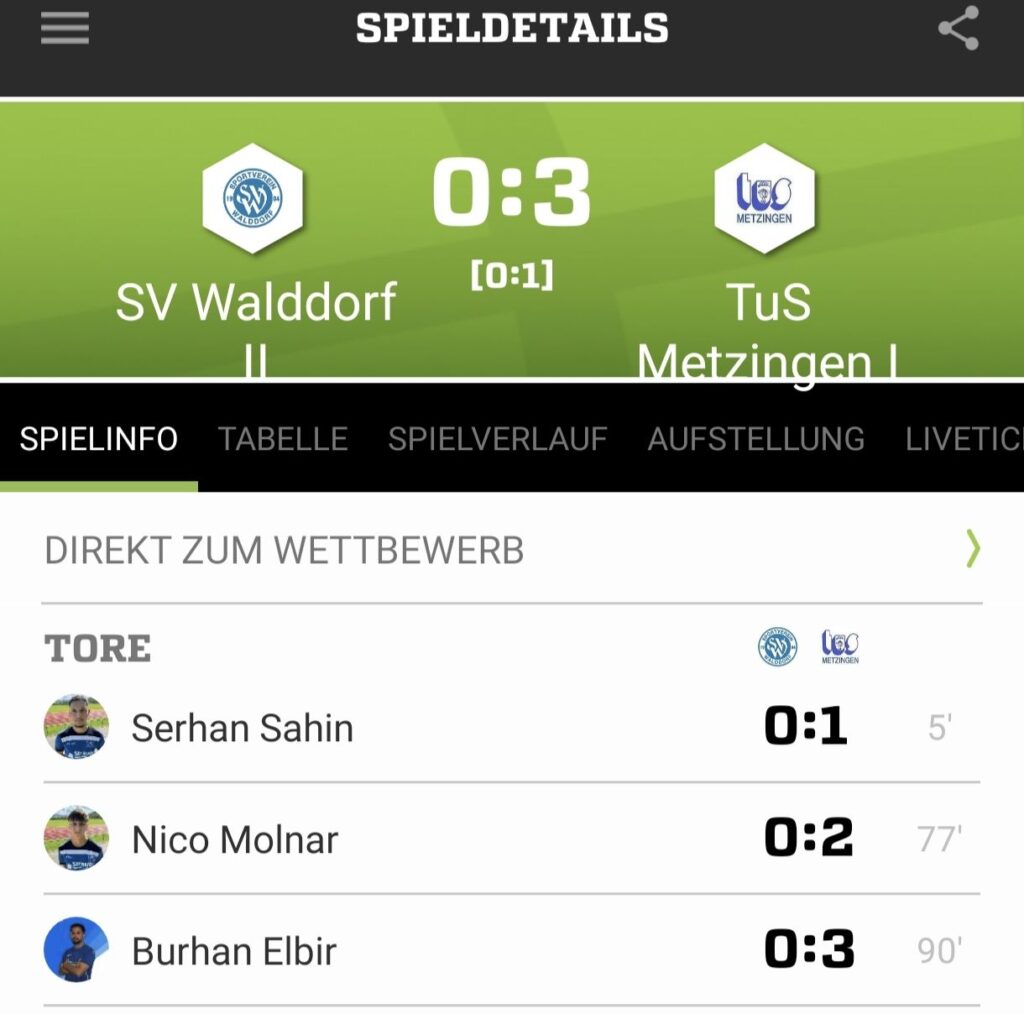Switch to the Liveticker tab
The width and height of the screenshot is (1024, 1014).
click(x=964, y=439)
